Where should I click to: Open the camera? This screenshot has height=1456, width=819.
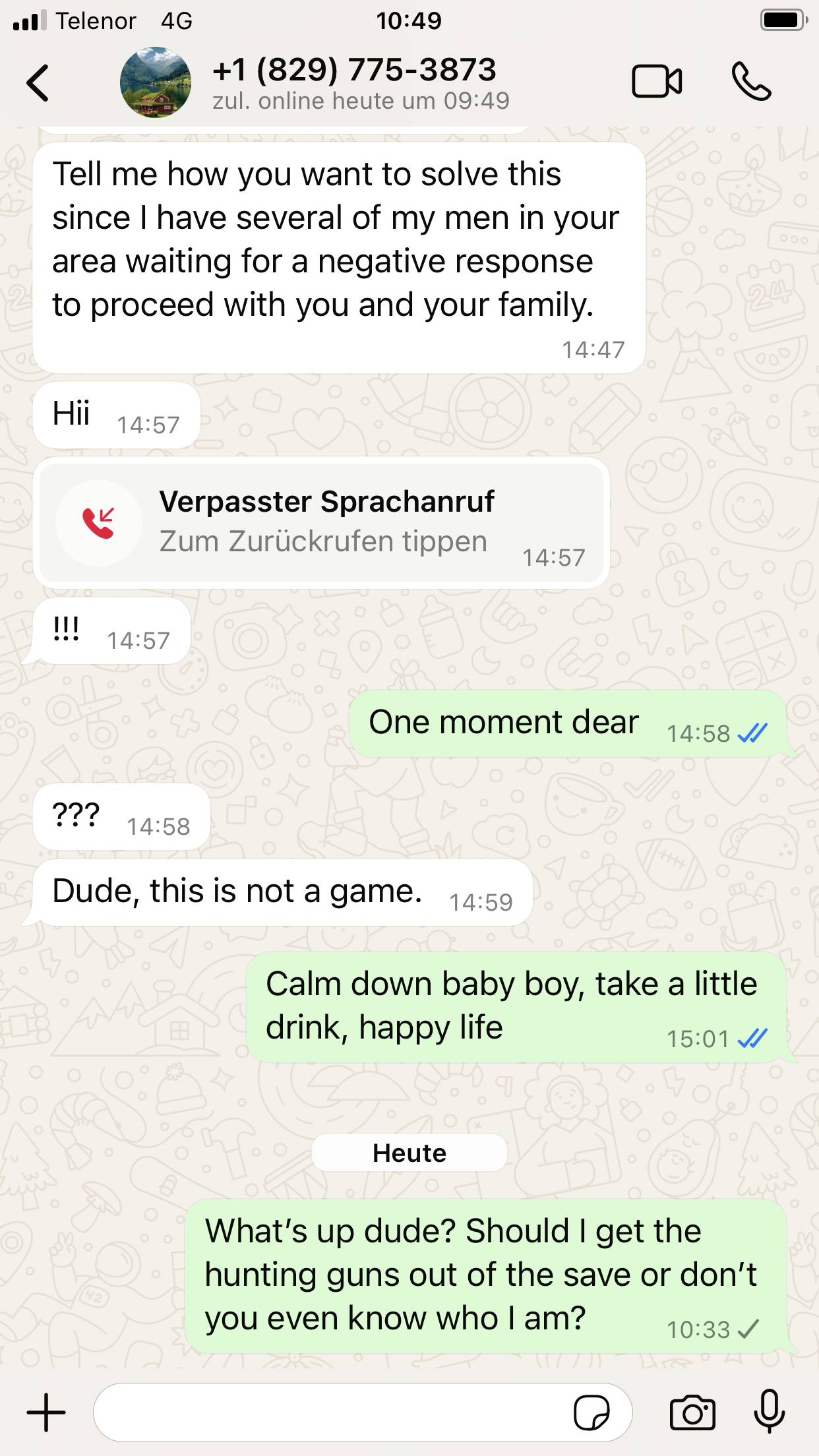tap(692, 1412)
